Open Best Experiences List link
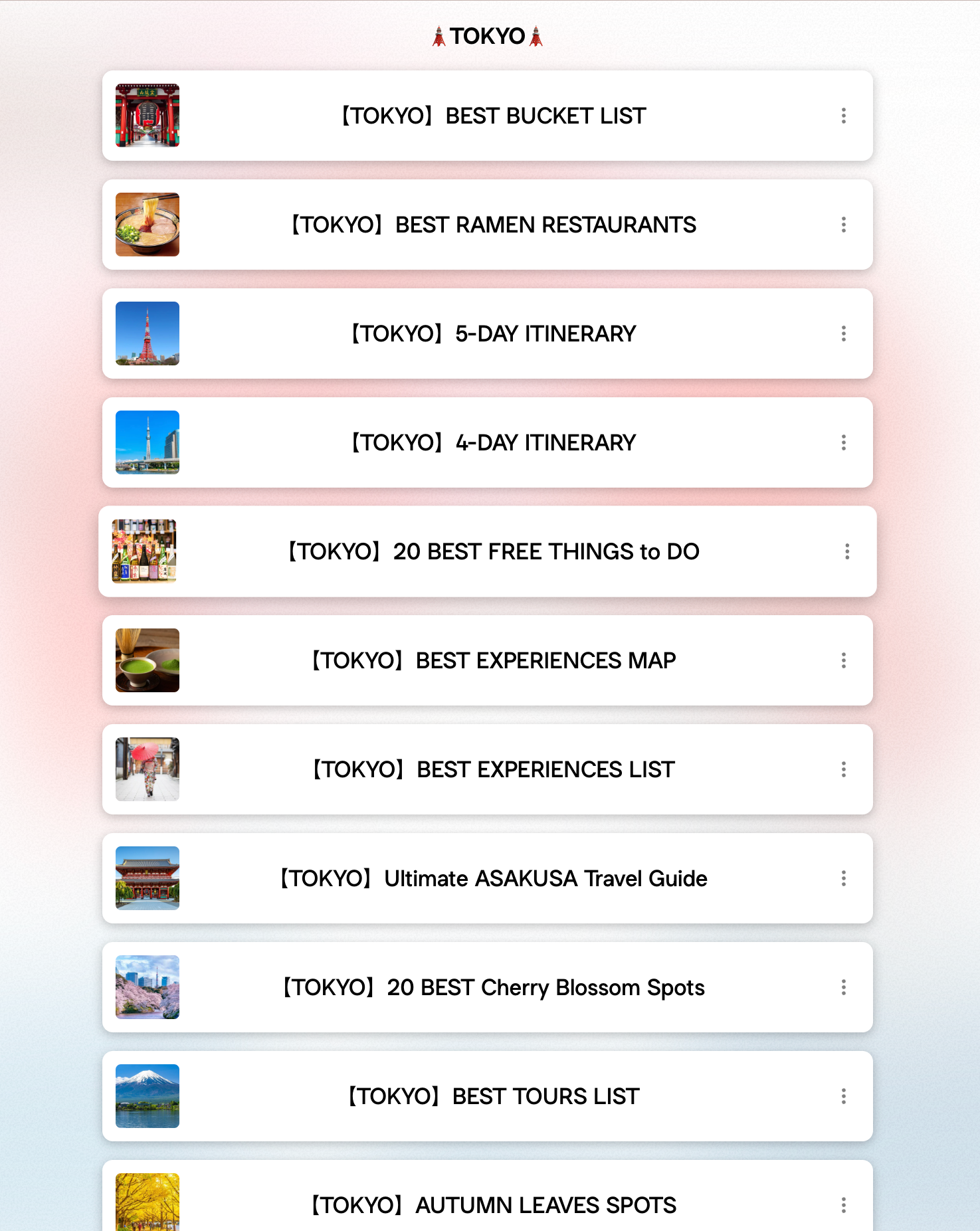Image resolution: width=980 pixels, height=1231 pixels. [493, 769]
